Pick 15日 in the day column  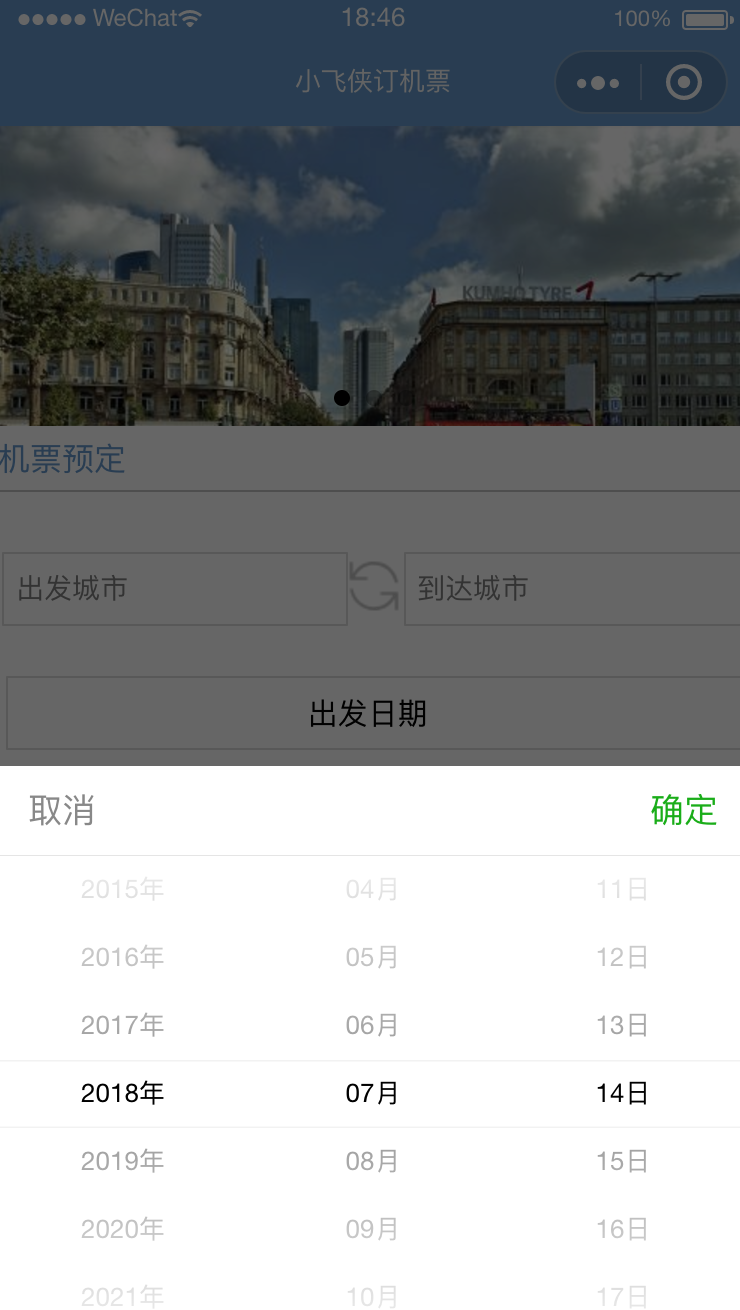tap(622, 1161)
